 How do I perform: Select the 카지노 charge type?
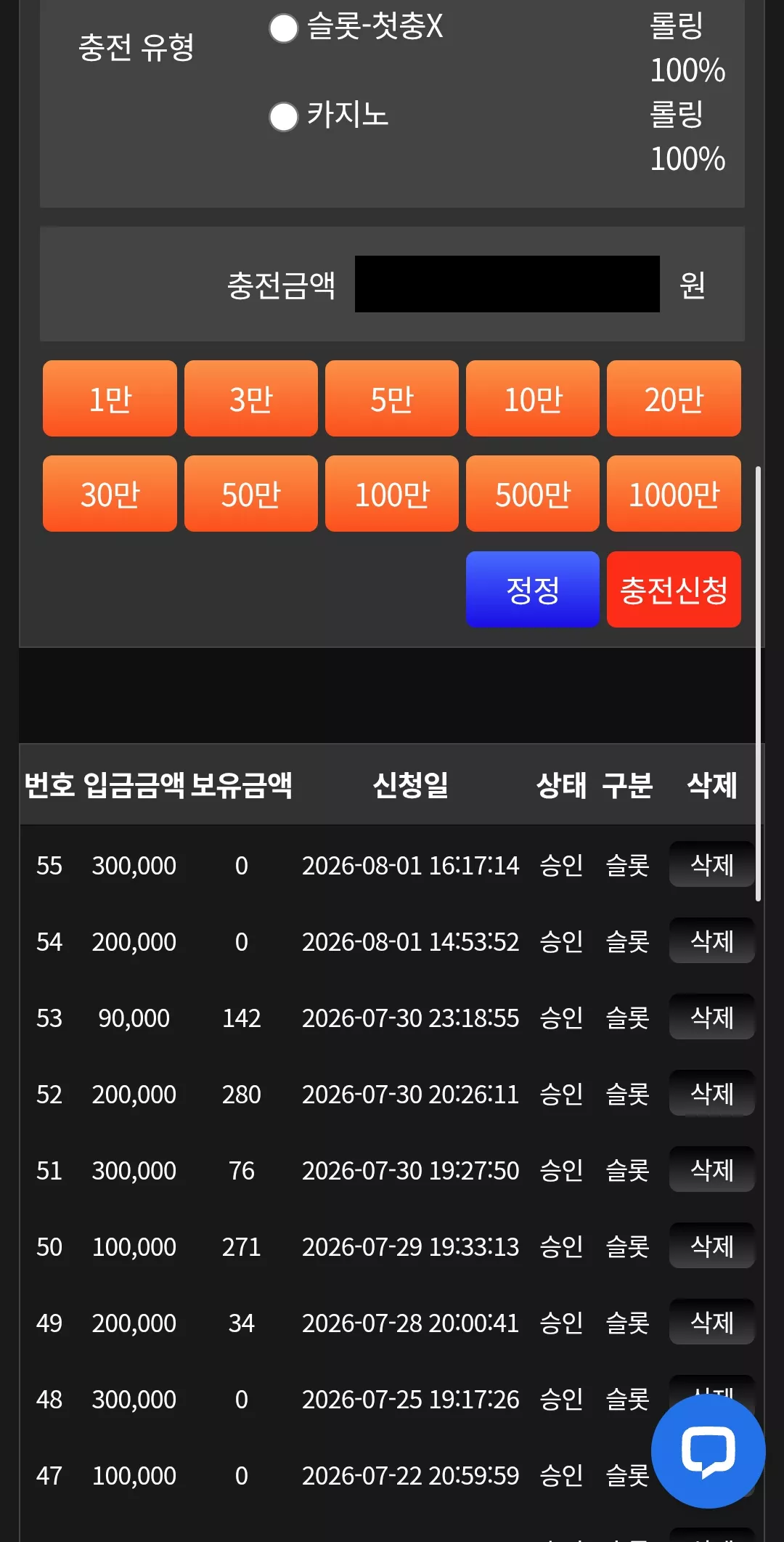click(284, 117)
